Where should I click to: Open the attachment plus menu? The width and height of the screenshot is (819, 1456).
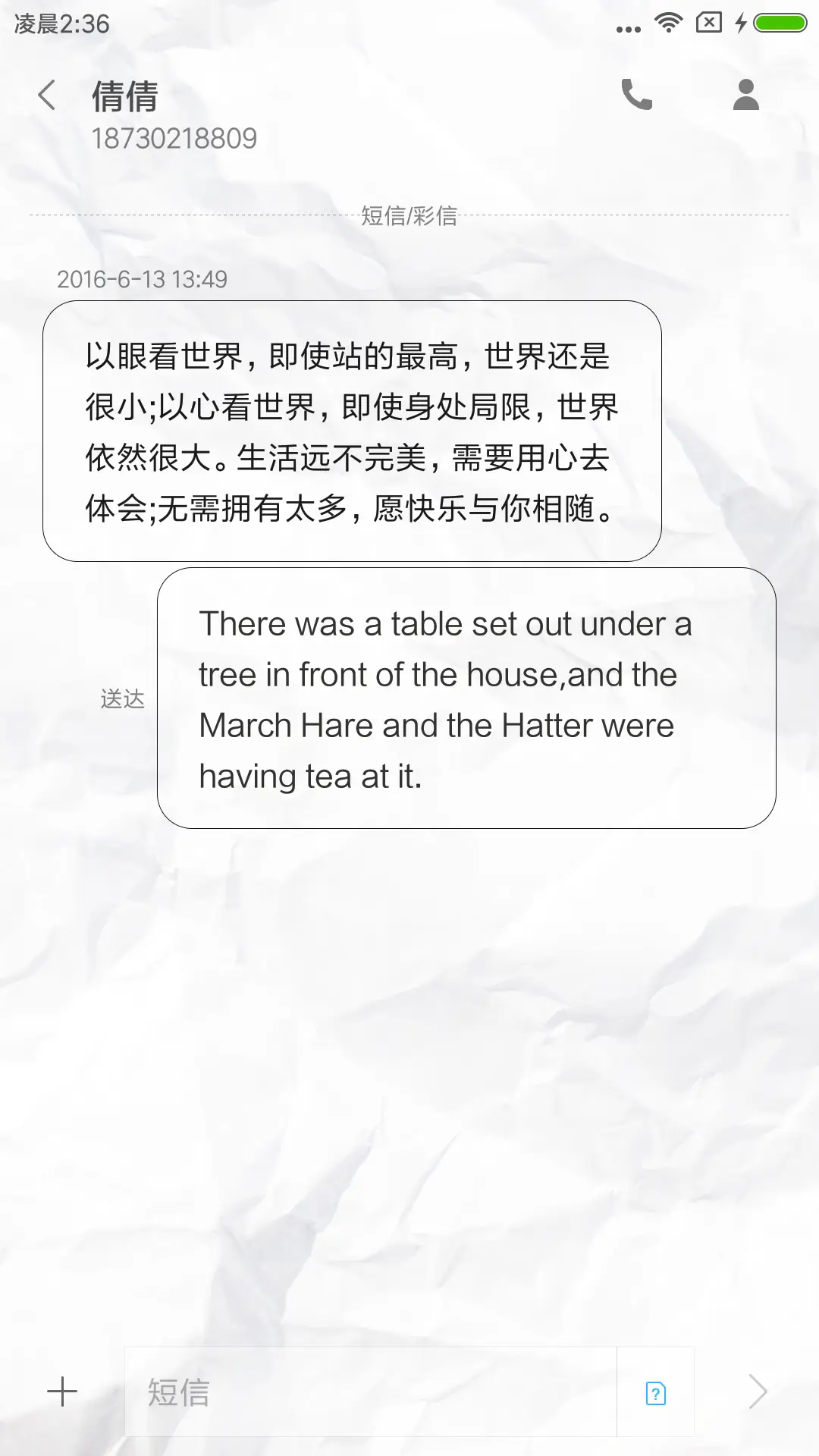coord(62,1392)
